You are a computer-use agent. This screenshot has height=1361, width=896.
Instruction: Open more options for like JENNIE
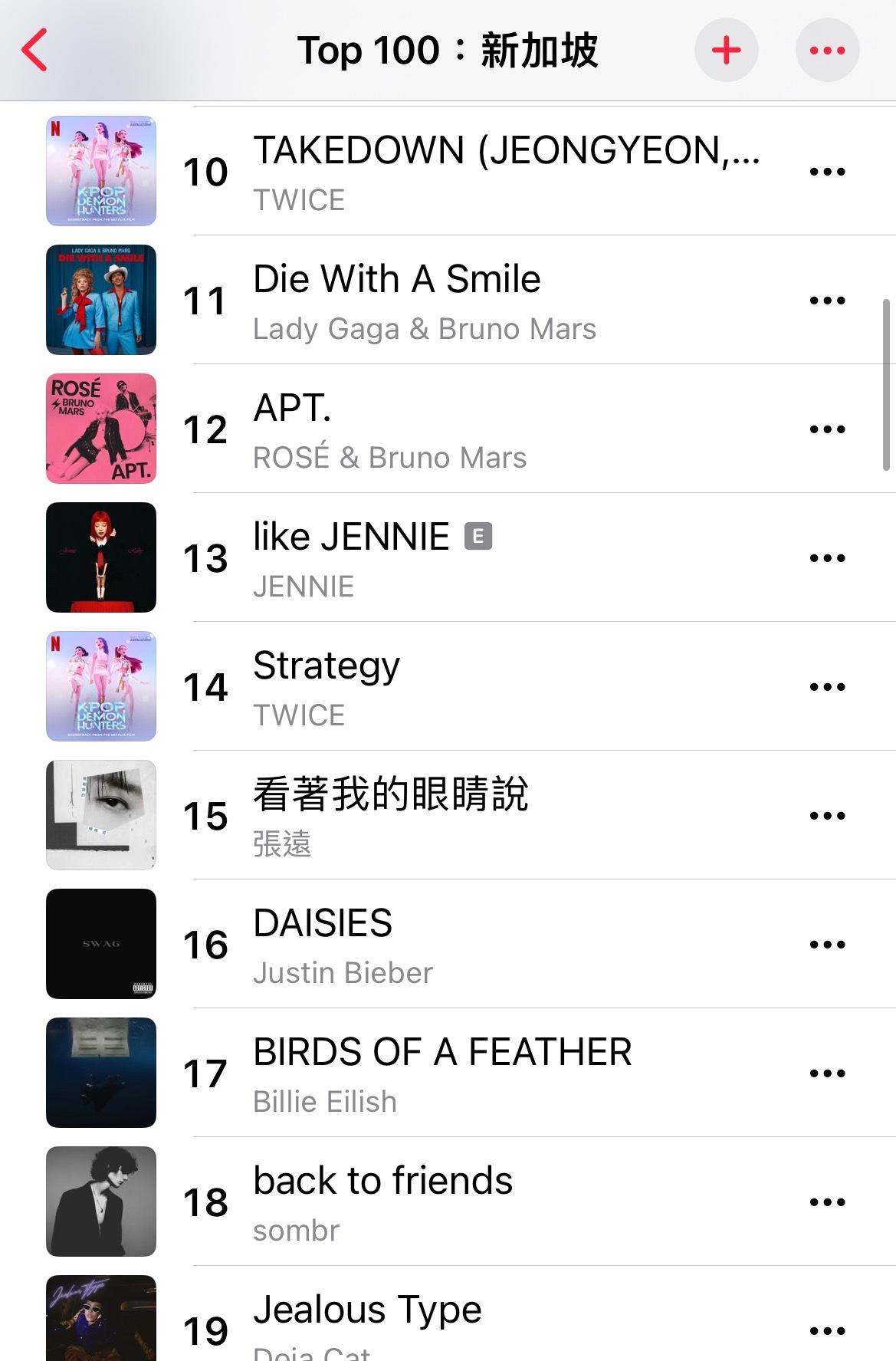(827, 557)
